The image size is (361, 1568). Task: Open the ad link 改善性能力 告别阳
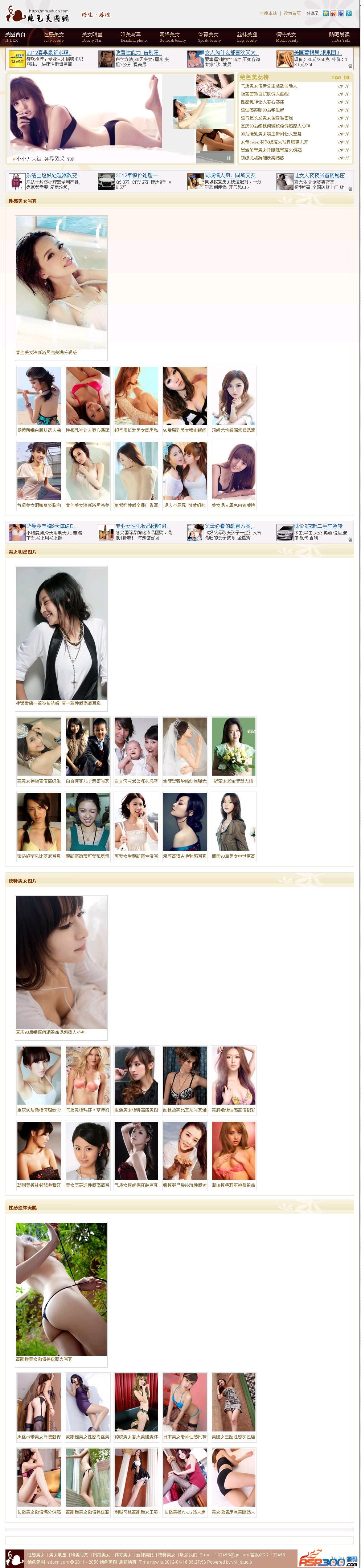point(138,53)
